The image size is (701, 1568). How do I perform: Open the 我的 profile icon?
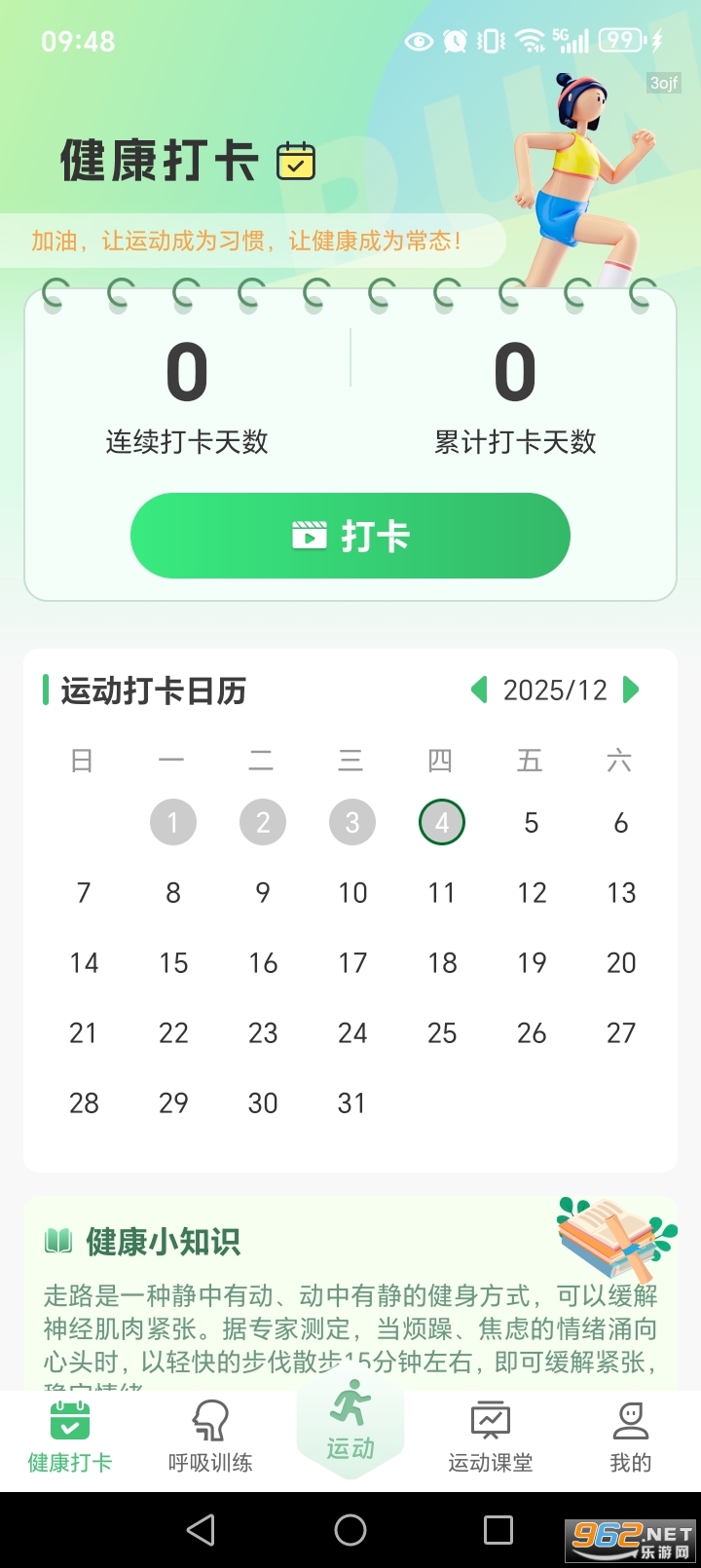(630, 1420)
